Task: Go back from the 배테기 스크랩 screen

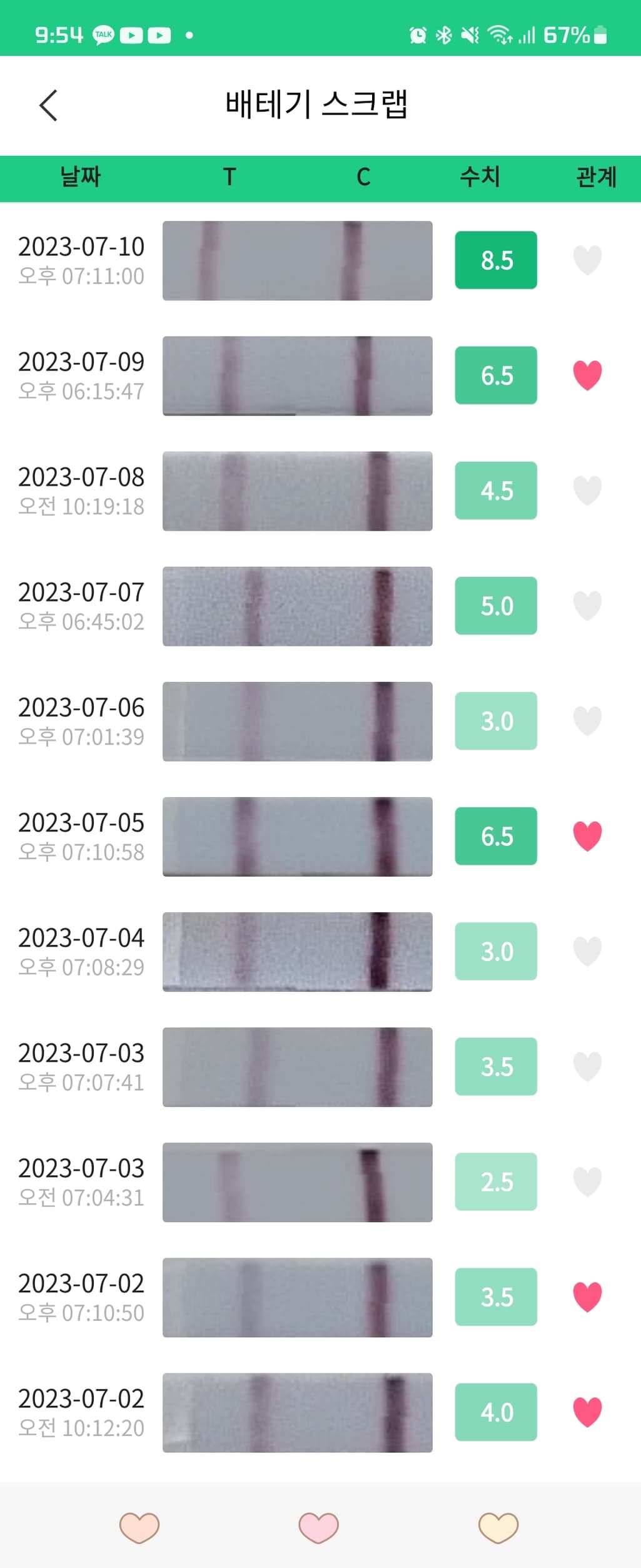Action: (48, 105)
